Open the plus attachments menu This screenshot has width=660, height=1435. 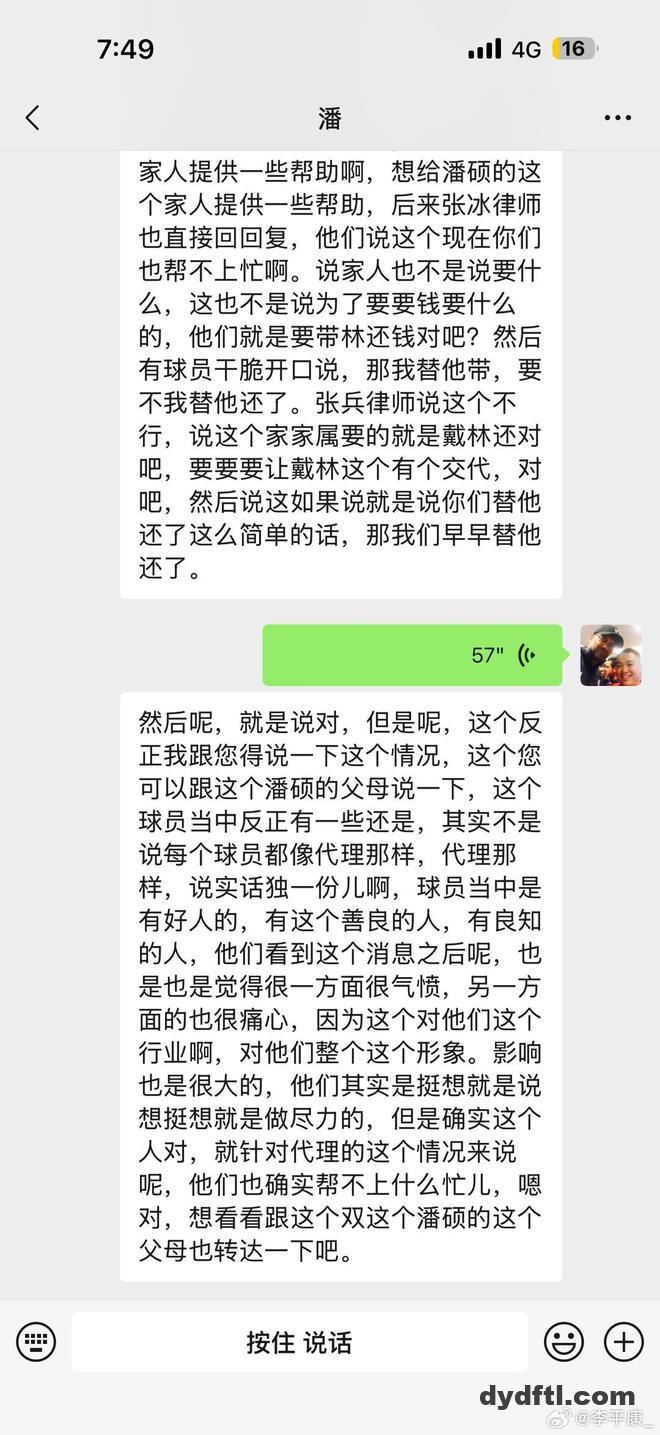[624, 1341]
